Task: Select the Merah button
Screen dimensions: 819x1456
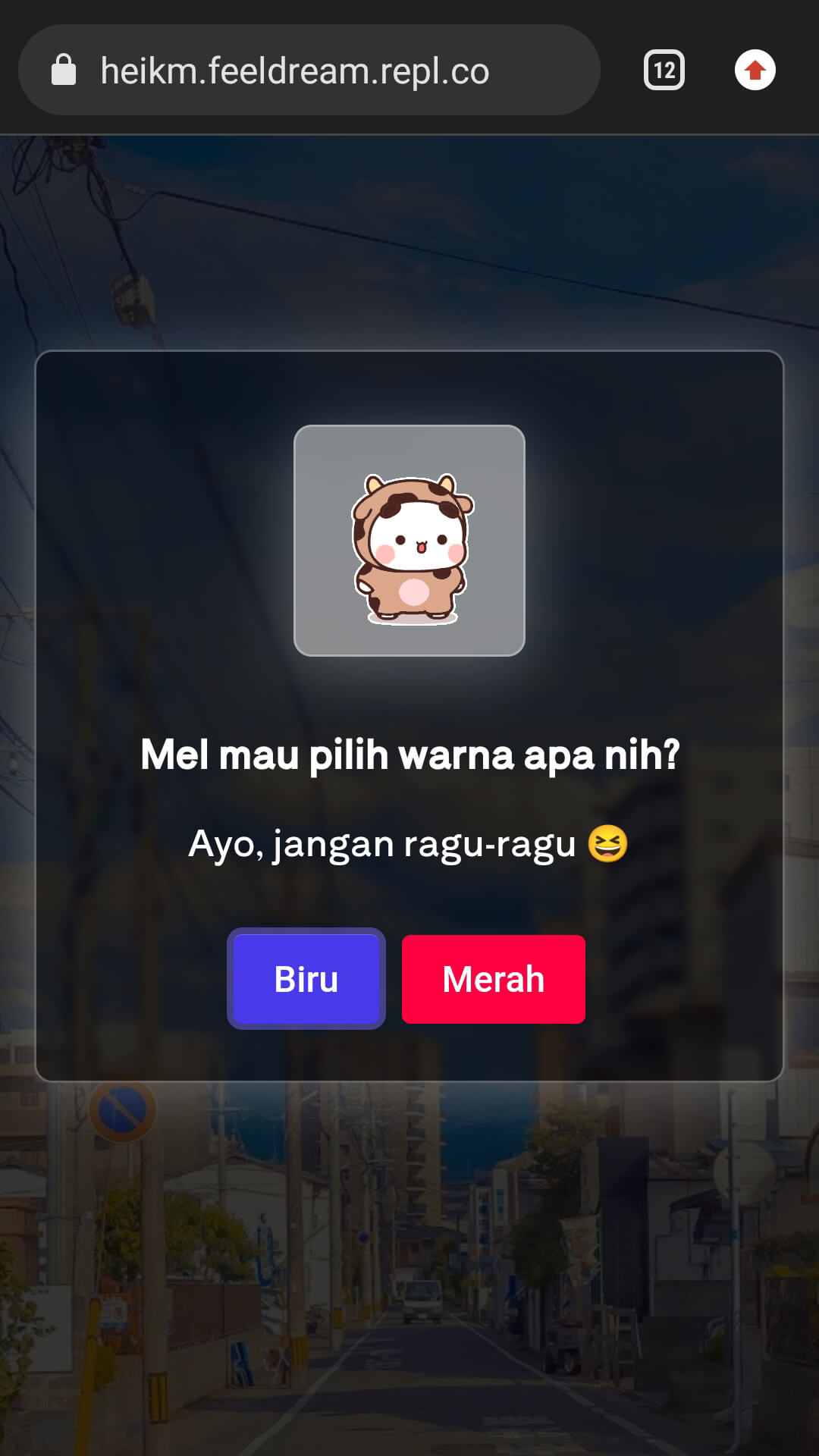Action: [493, 979]
